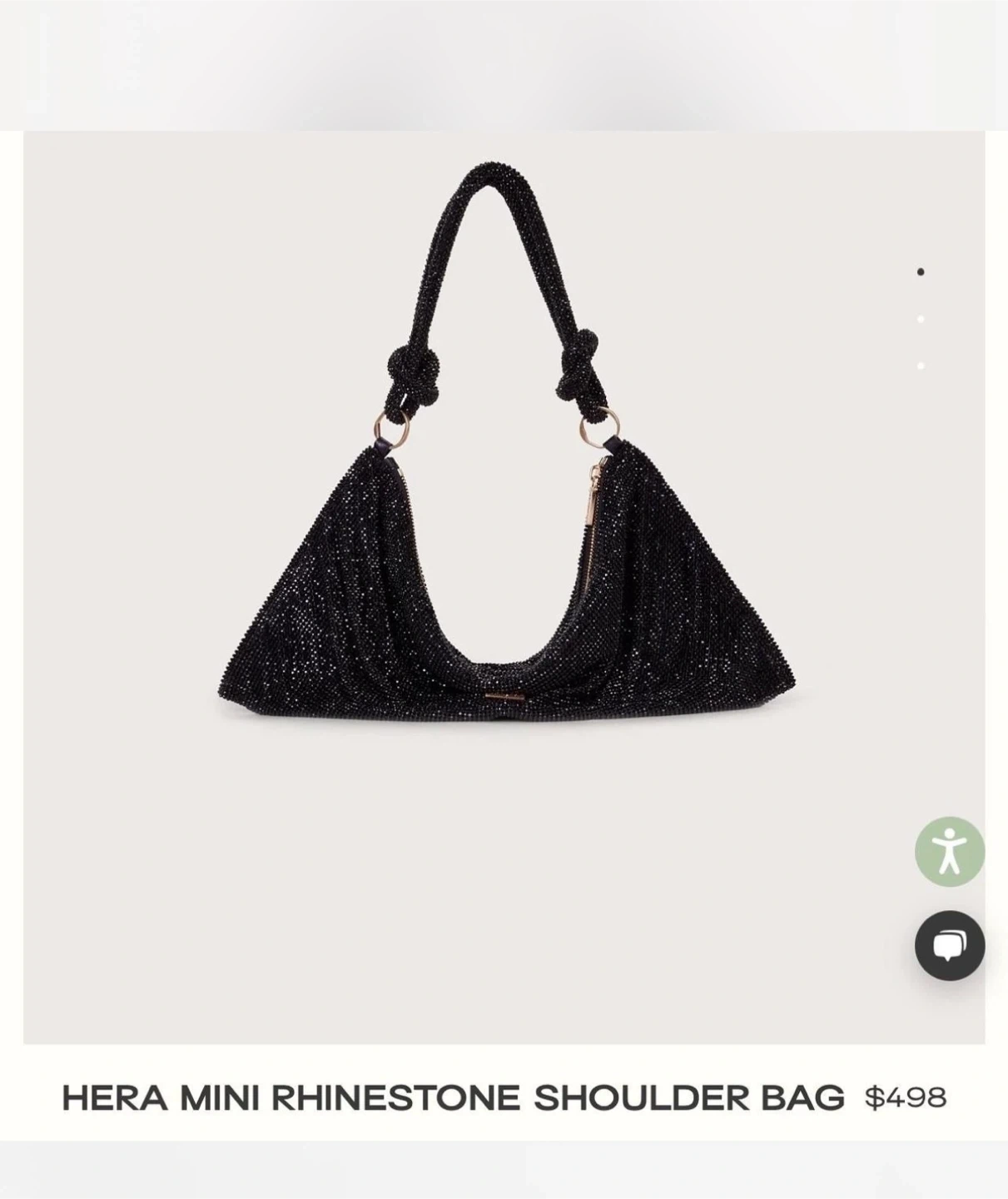Image resolution: width=1008 pixels, height=1199 pixels.
Task: Select the third image indicator dot
Action: [921, 366]
